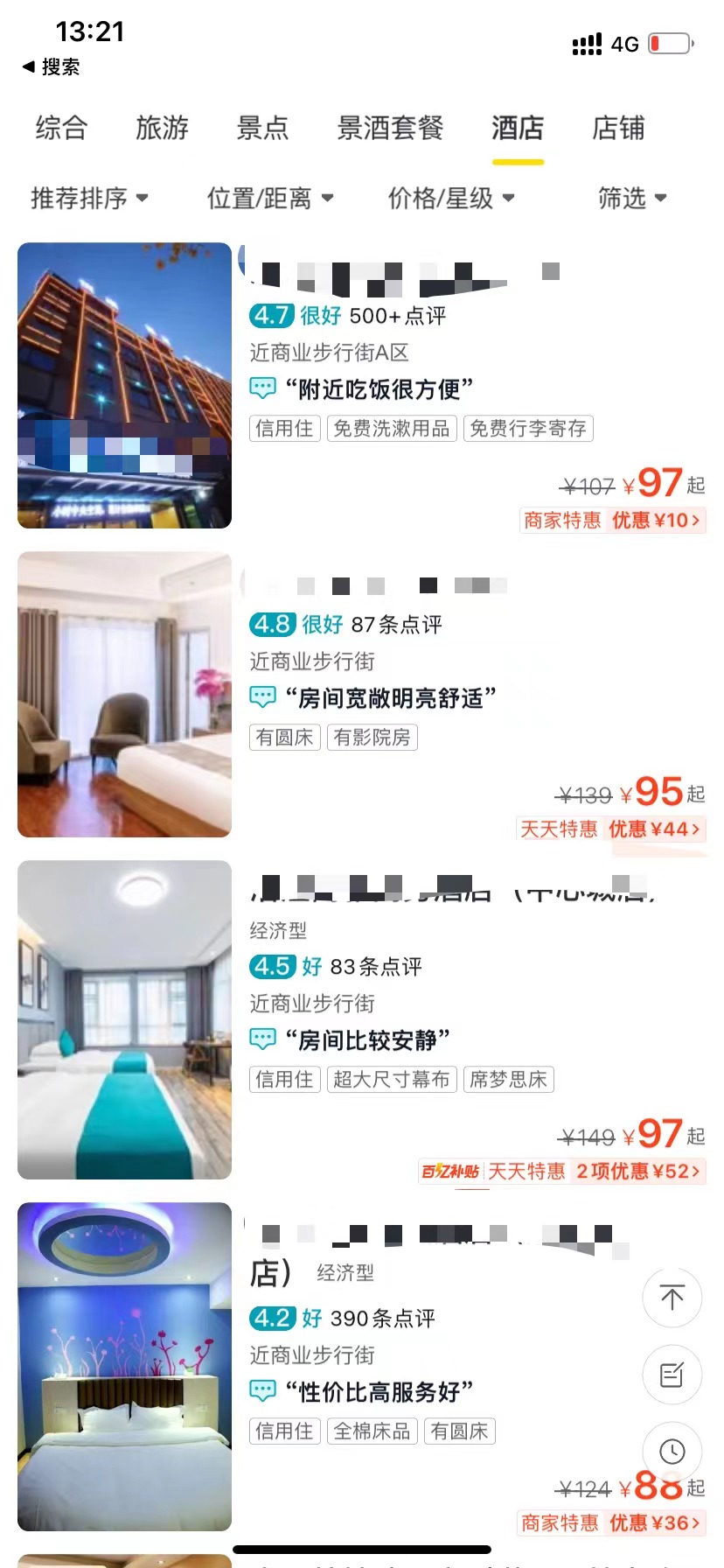Switch to the 旅游 tab
The width and height of the screenshot is (724, 1568).
162,128
